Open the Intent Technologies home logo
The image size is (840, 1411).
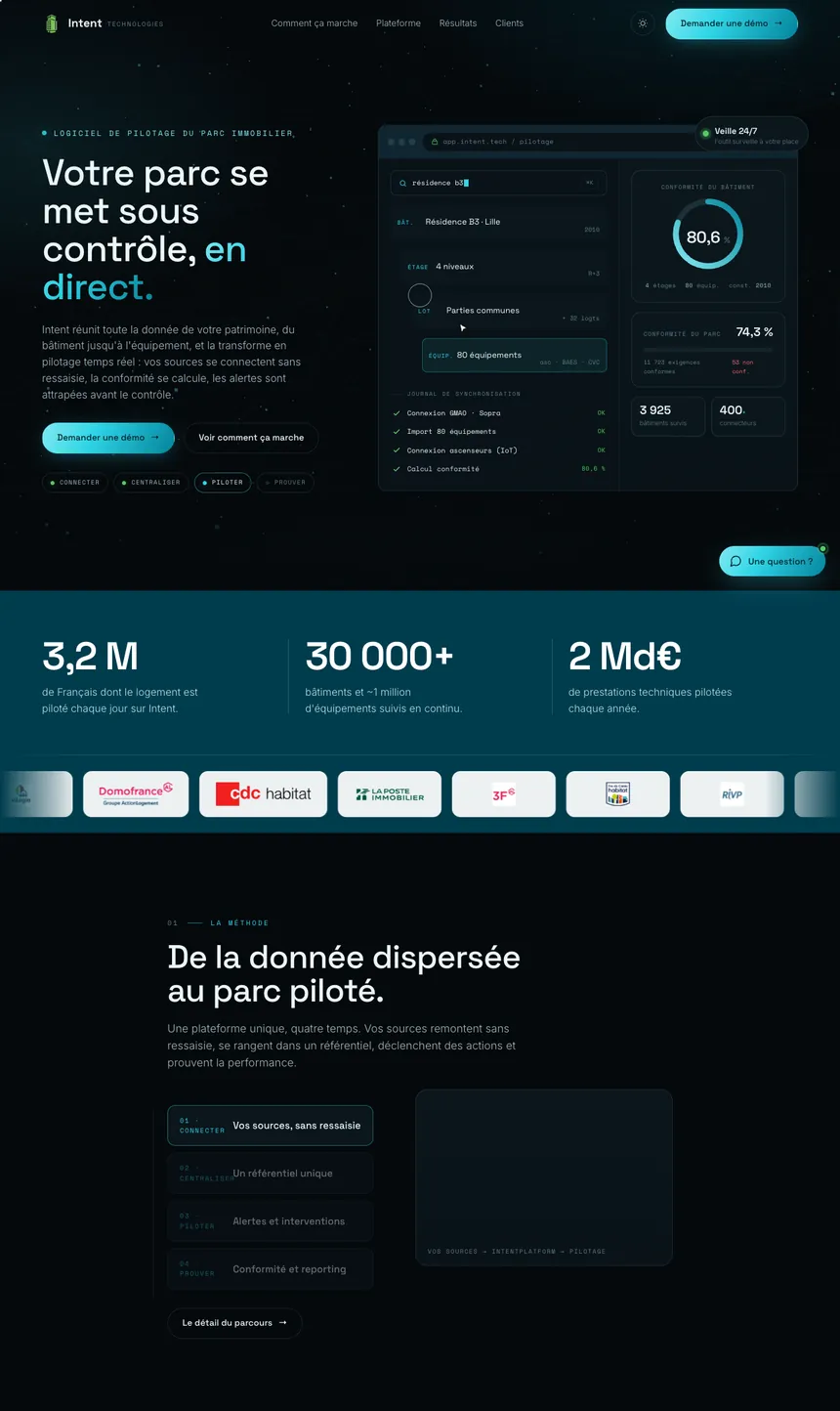point(105,23)
